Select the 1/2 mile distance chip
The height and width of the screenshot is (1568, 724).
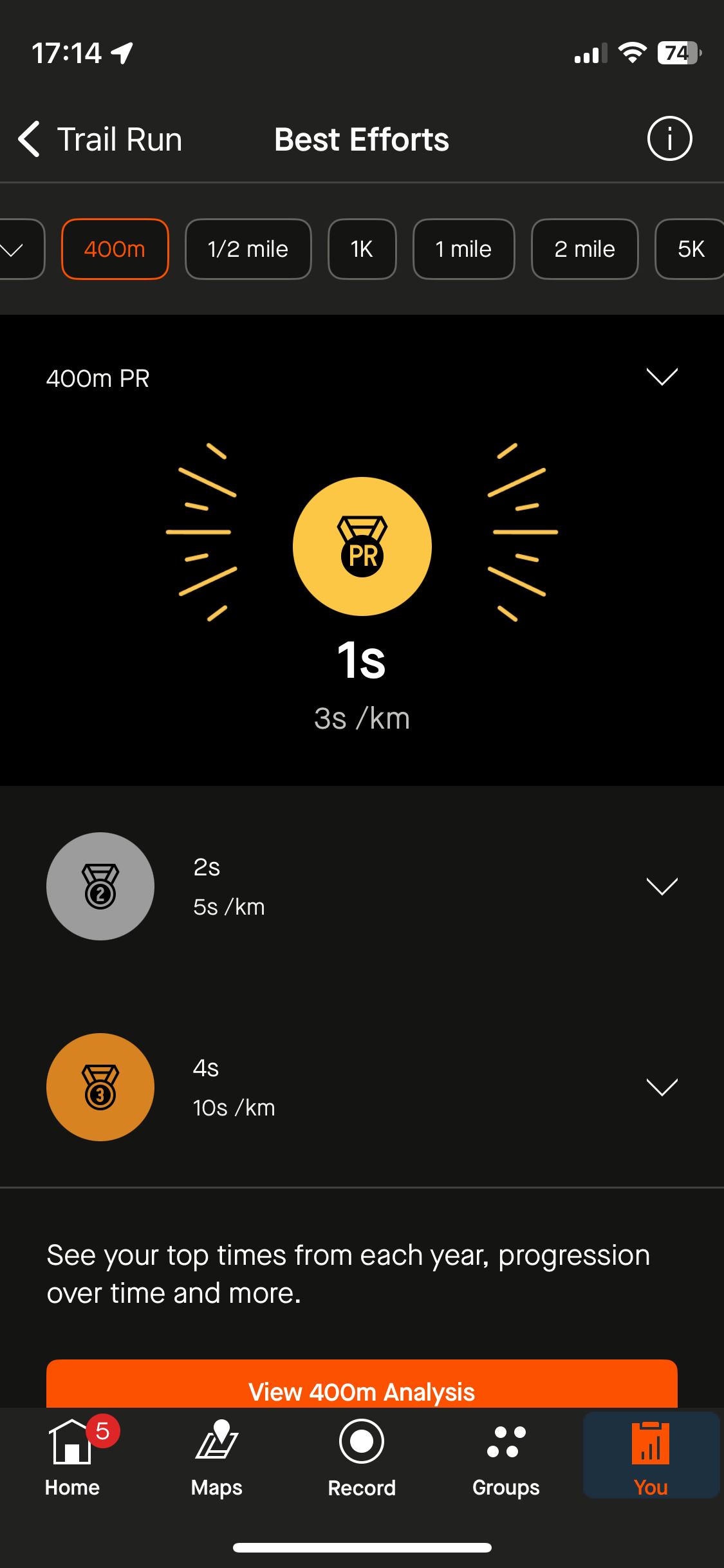pos(248,249)
